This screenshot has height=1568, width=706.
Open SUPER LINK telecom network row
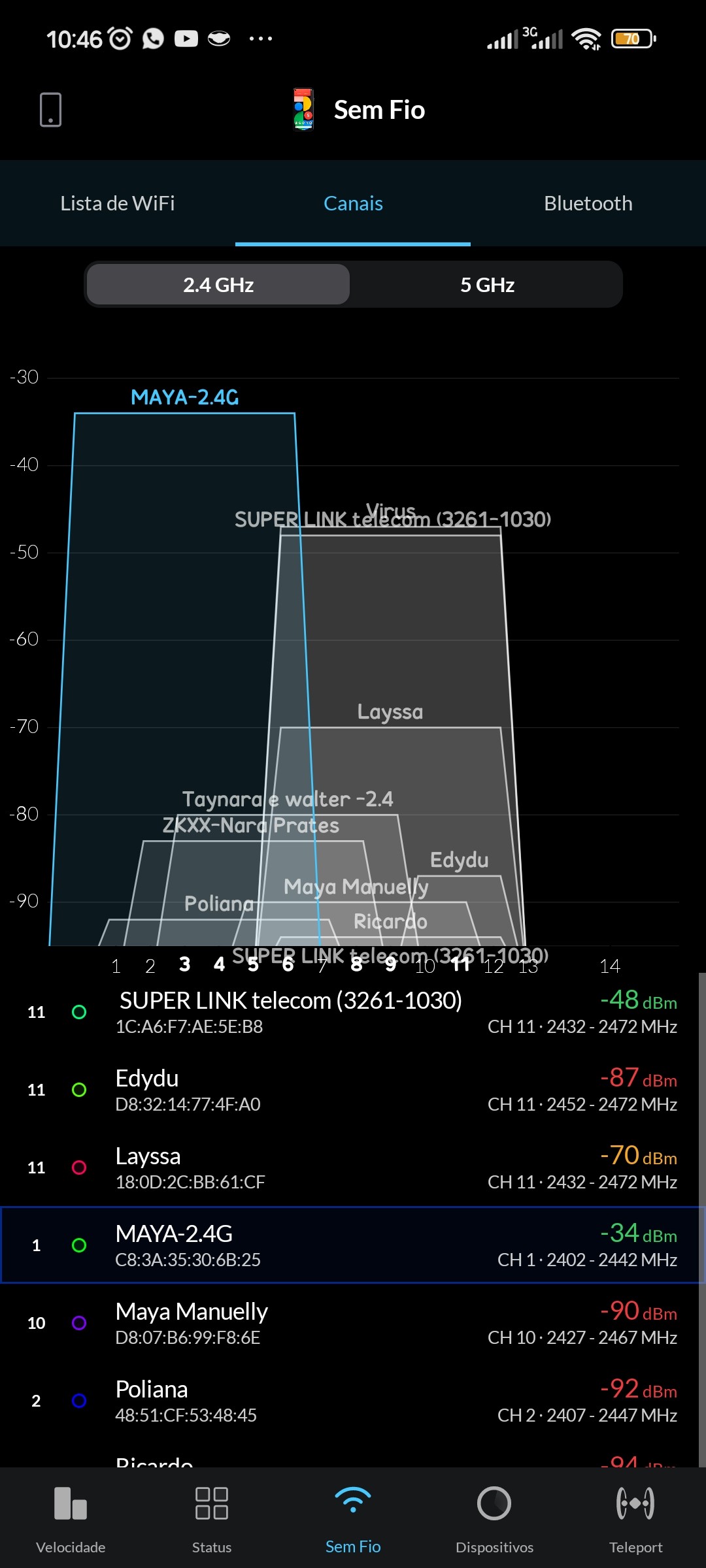point(353,1012)
